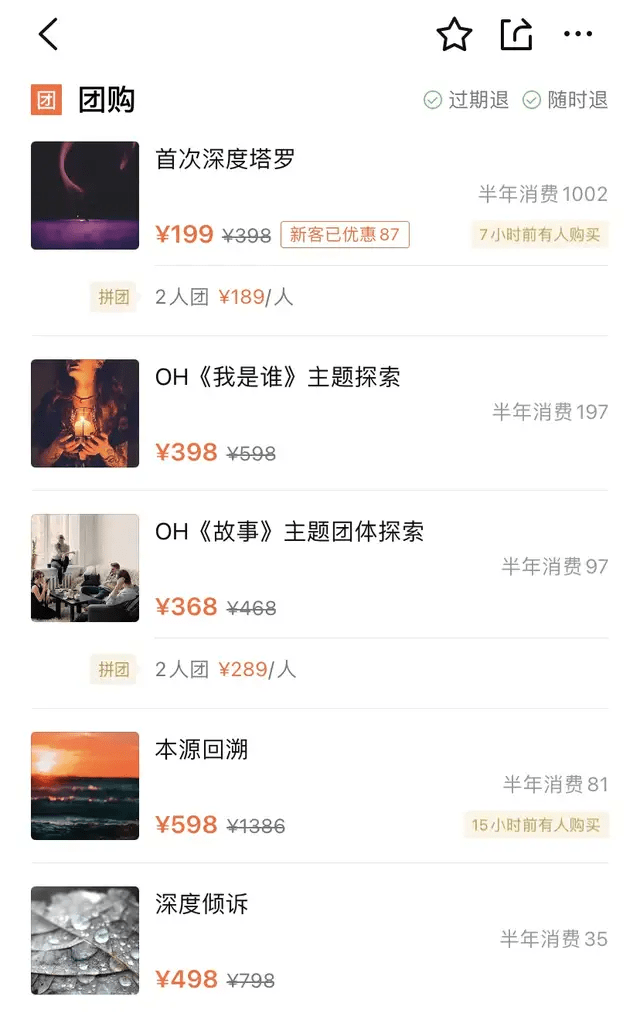Viewport: 640px width, 1017px height.
Task: Share this shop page
Action: (516, 35)
